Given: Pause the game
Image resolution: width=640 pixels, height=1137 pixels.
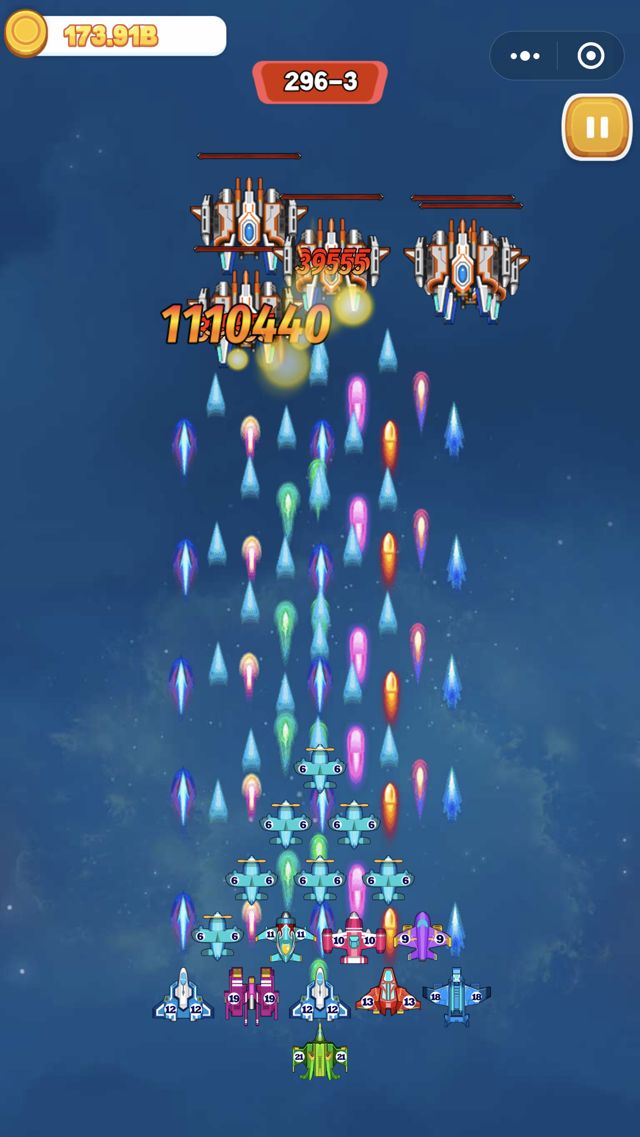Looking at the screenshot, I should pyautogui.click(x=597, y=127).
